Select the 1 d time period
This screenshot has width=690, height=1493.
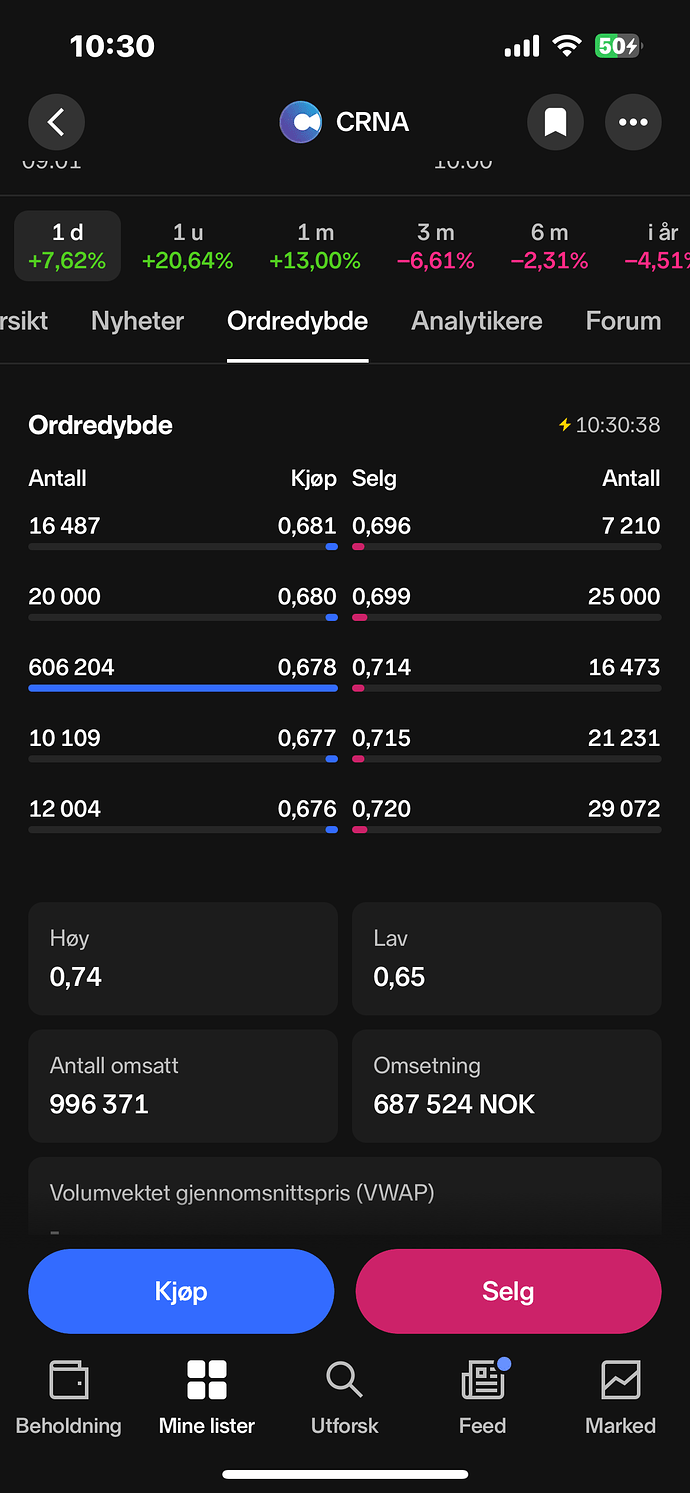(67, 246)
